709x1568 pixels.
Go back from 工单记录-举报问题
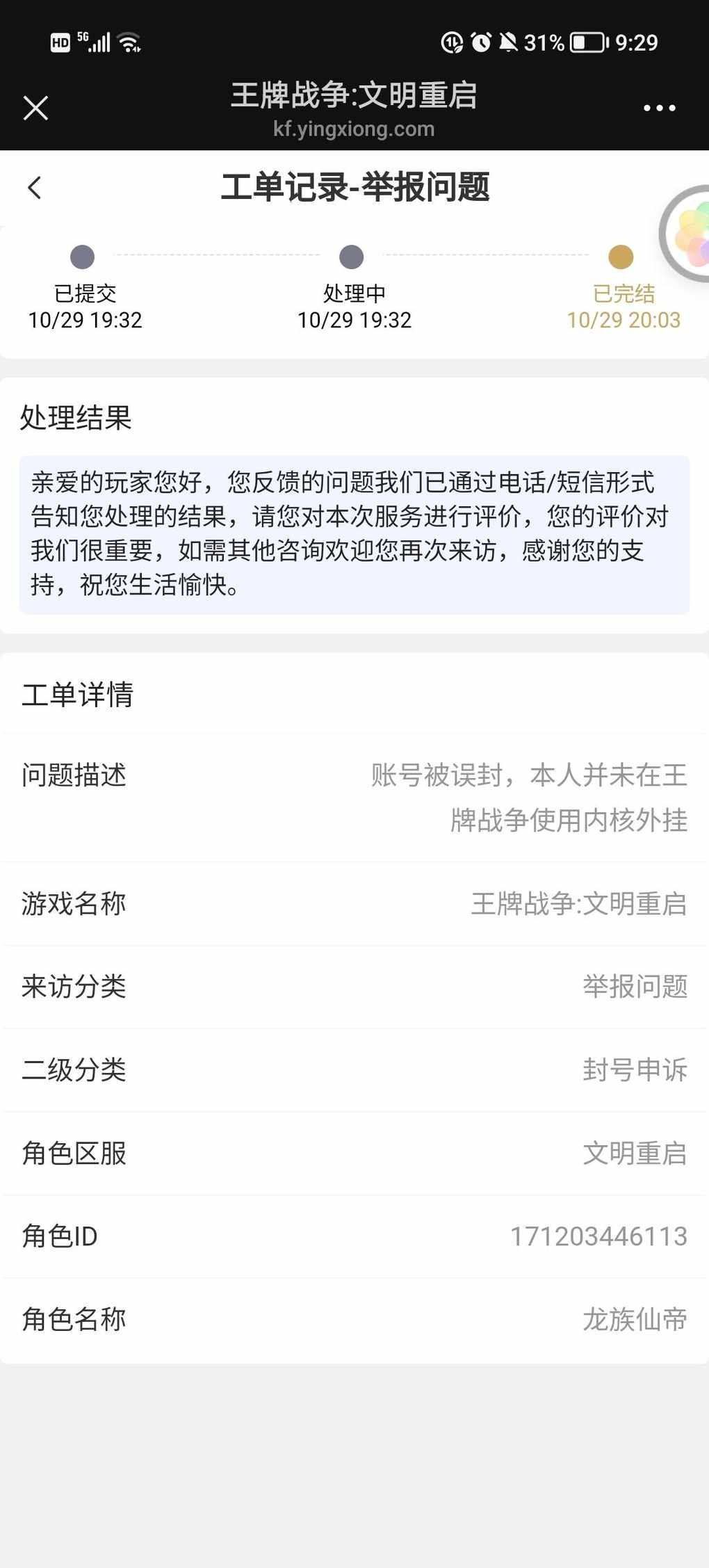coord(35,188)
